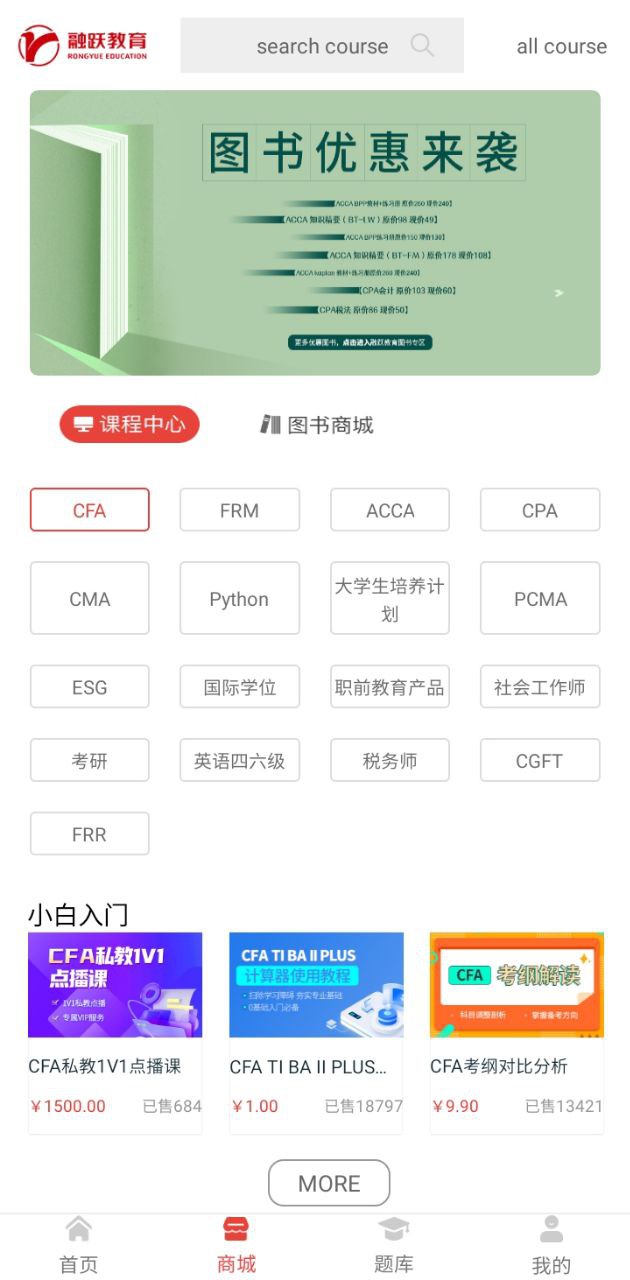
Task: Open the book discount banner
Action: tap(315, 233)
